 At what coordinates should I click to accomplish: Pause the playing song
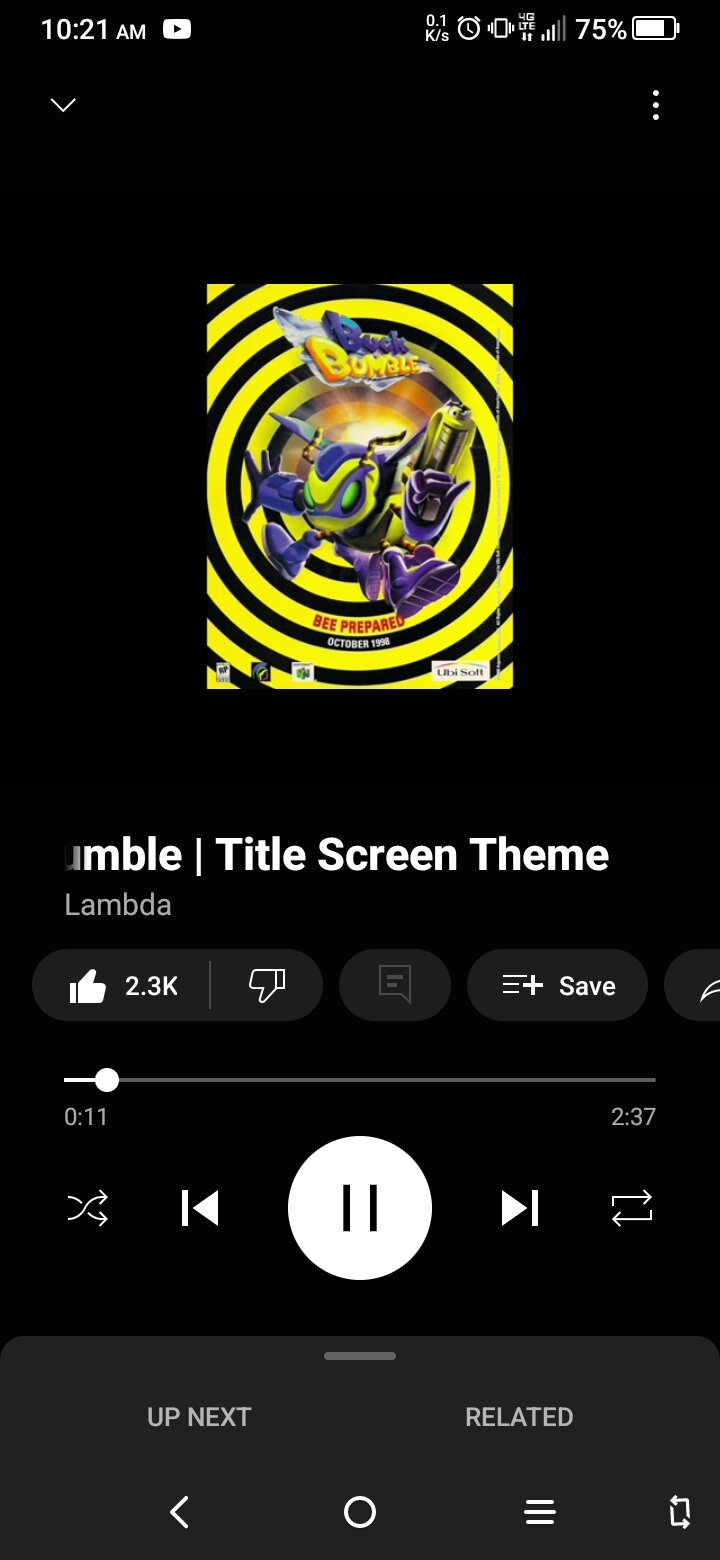point(360,1208)
